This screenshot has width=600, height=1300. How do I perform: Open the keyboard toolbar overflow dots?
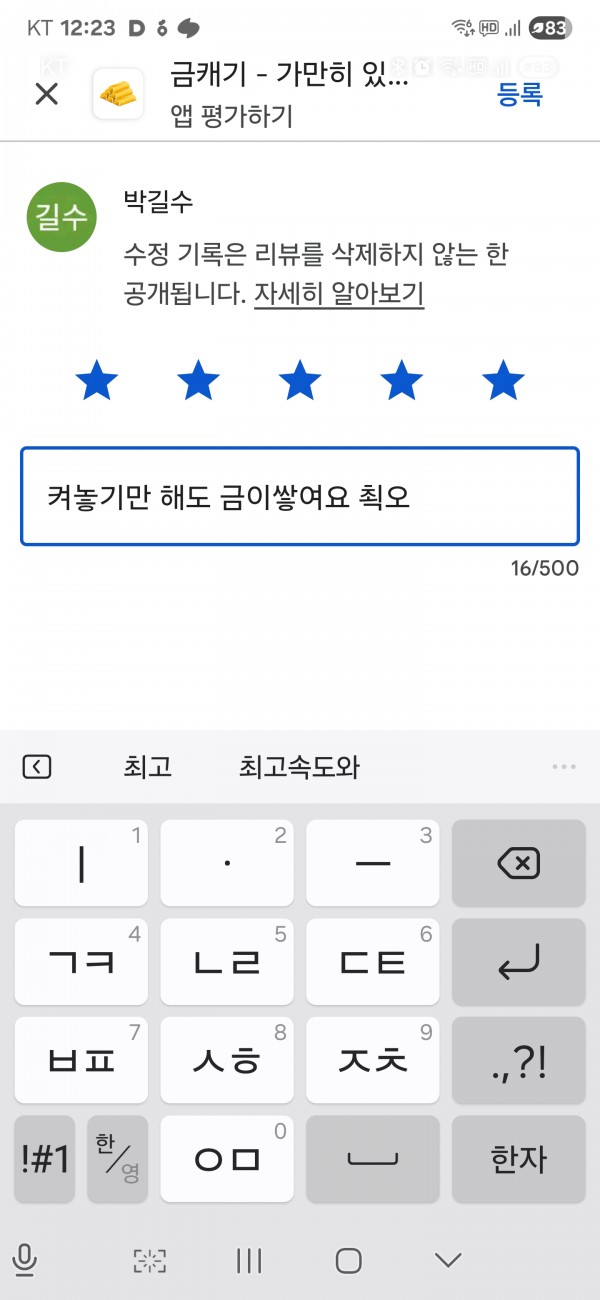(x=564, y=767)
